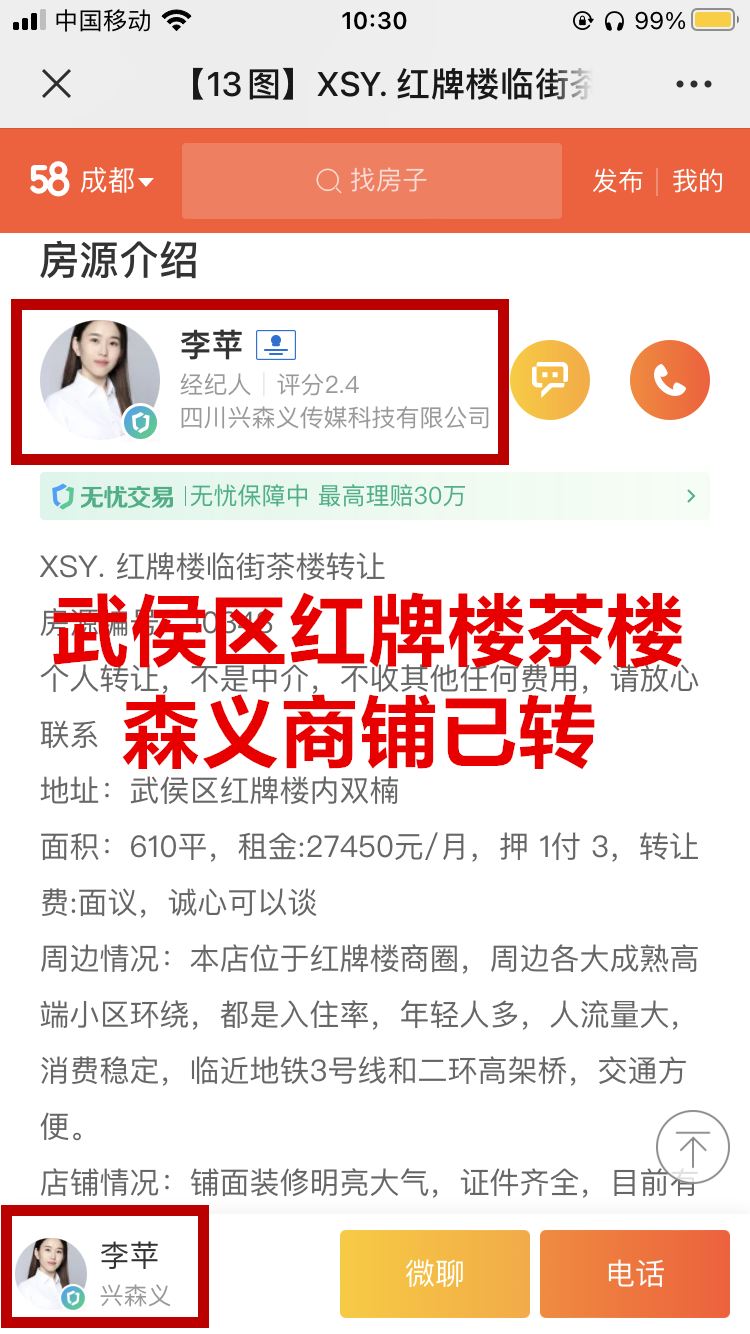Viewport: 750px width, 1334px height.
Task: Expand the 无忧交易 guarantee banner
Action: [375, 496]
